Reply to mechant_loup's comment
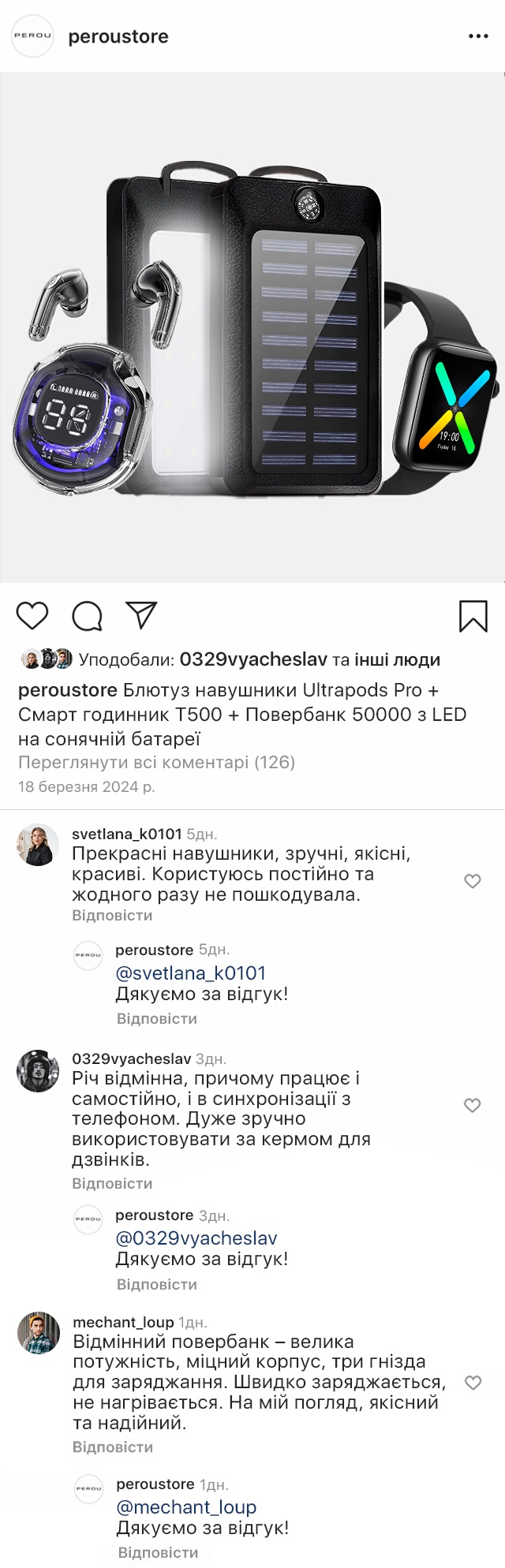The height and width of the screenshot is (1568, 505). click(x=113, y=1447)
